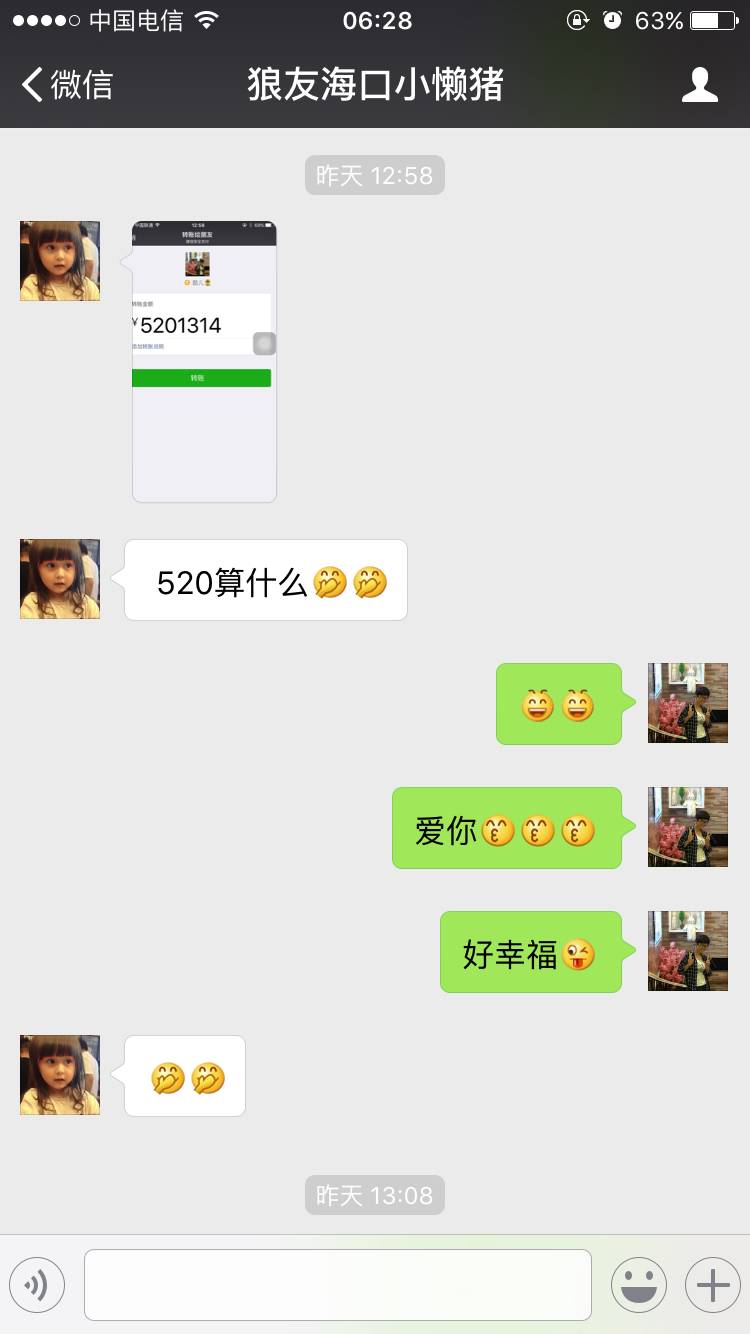Focus the message text field
Viewport: 750px width, 1334px height.
338,1285
